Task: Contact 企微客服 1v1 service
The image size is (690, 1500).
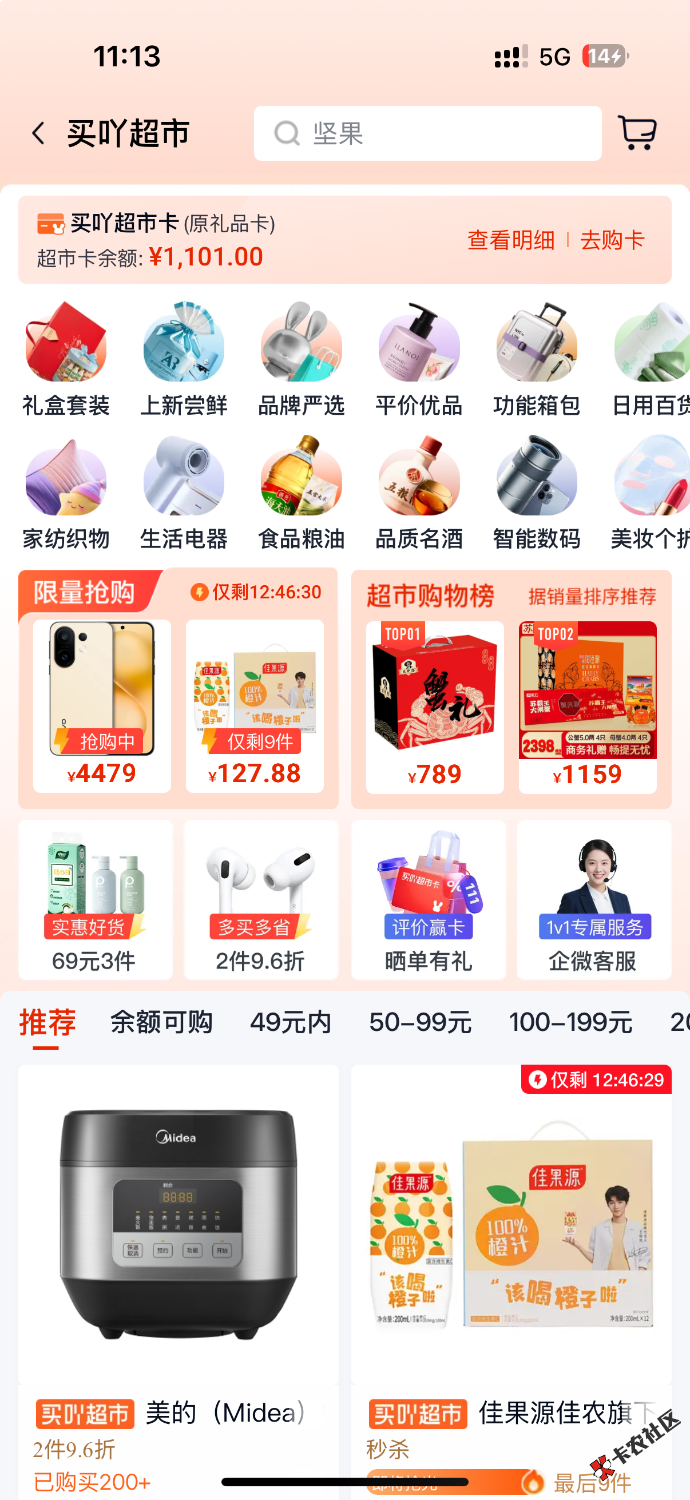Action: [593, 900]
